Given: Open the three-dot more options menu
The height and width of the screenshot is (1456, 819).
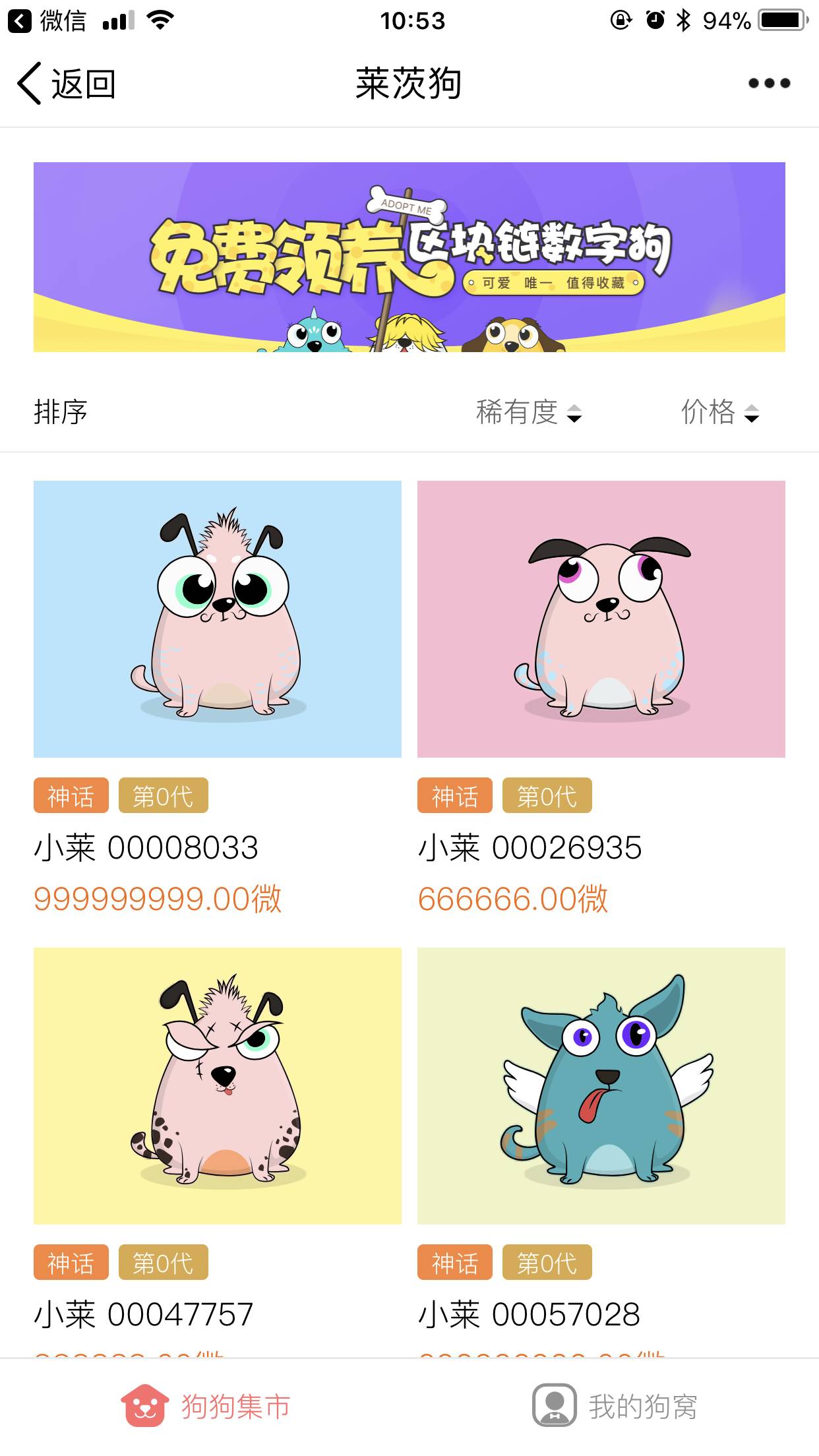Looking at the screenshot, I should (769, 84).
